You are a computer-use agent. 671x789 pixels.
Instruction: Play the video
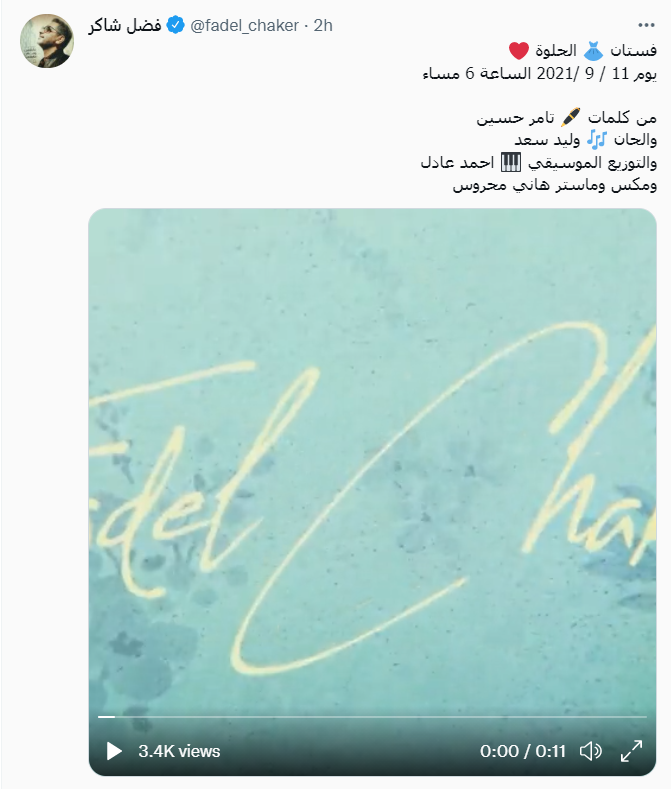click(x=114, y=751)
